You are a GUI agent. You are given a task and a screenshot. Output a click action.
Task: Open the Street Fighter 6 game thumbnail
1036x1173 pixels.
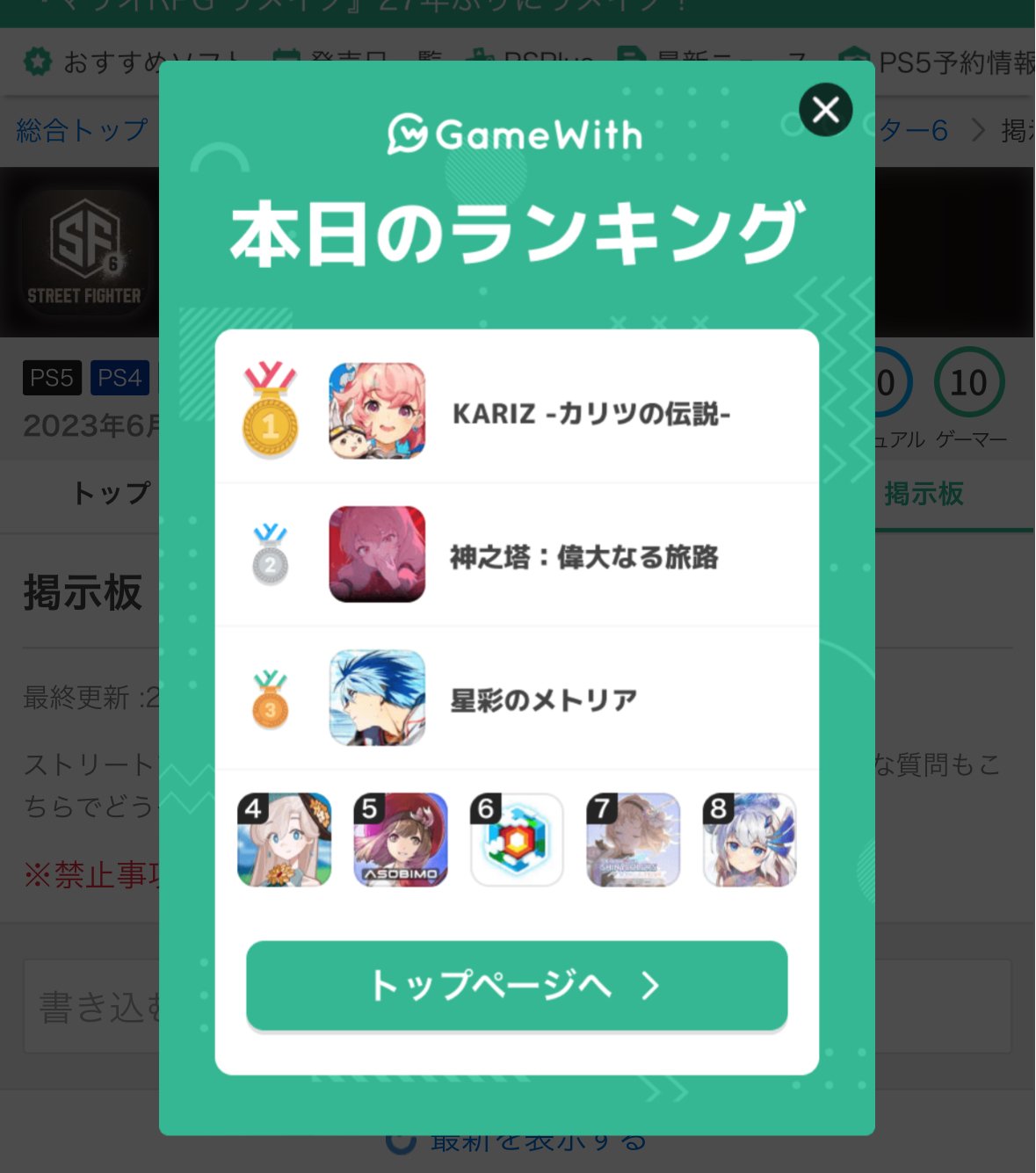(83, 252)
